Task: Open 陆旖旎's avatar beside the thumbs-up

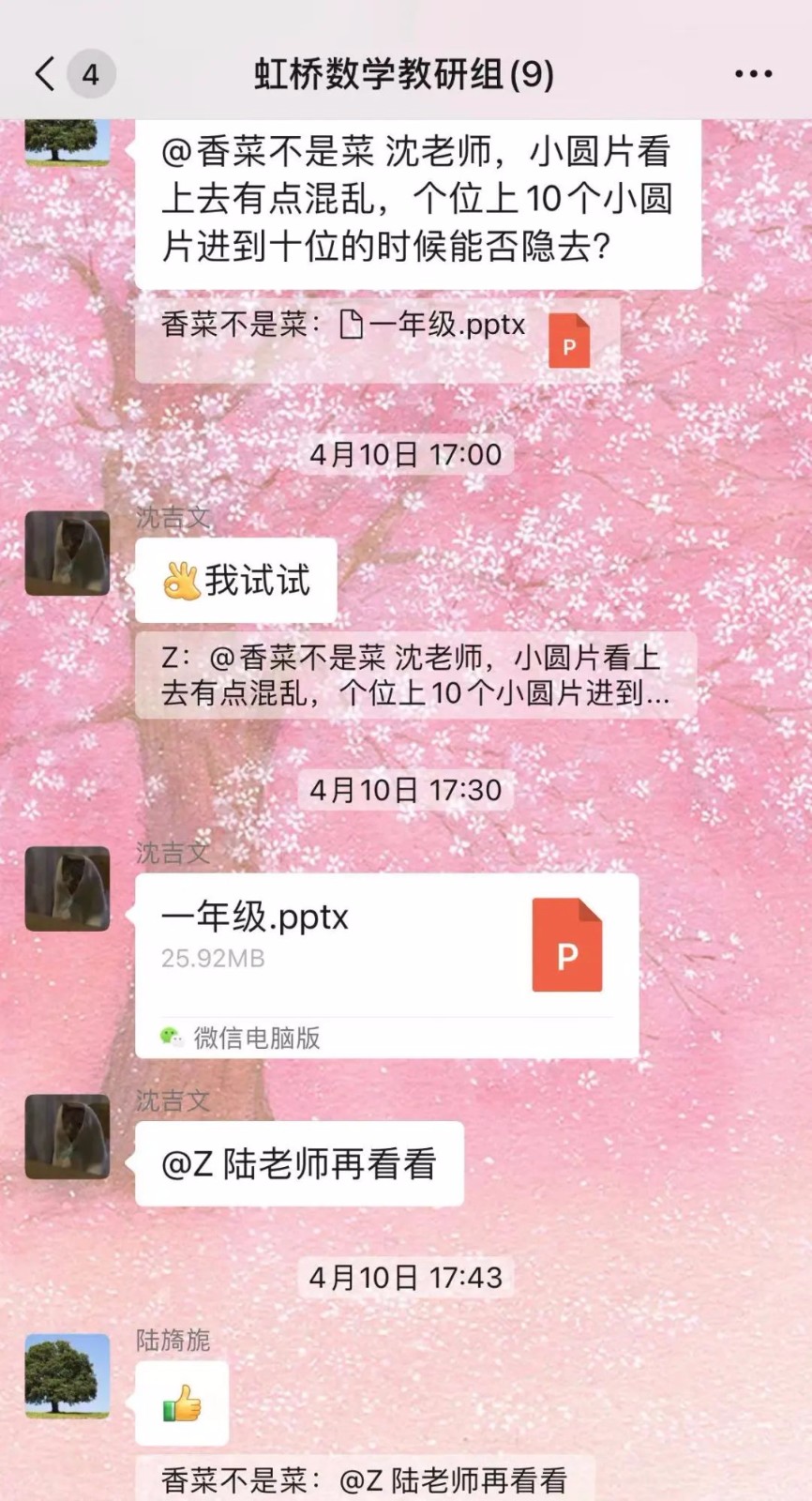Action: (68, 1375)
